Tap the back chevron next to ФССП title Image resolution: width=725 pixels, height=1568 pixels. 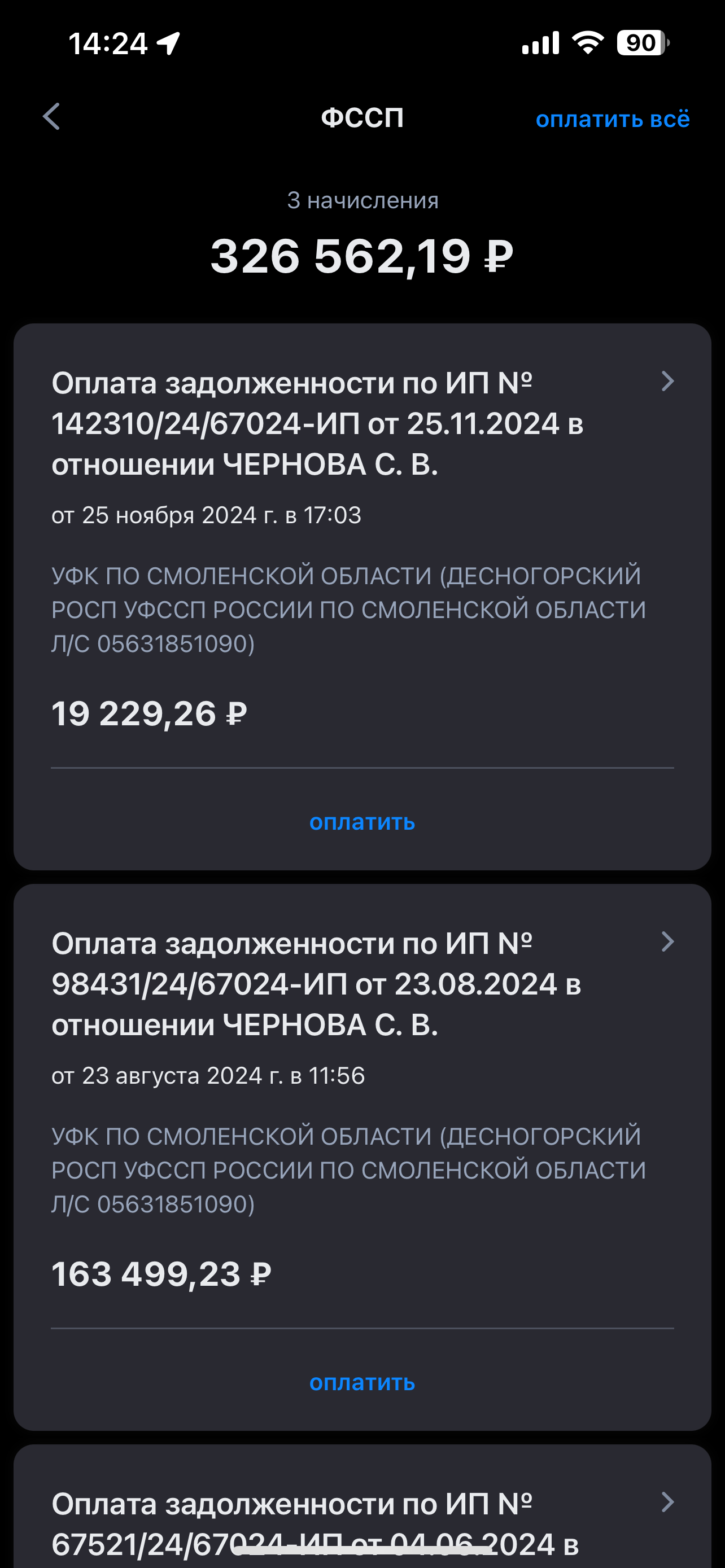pos(52,117)
